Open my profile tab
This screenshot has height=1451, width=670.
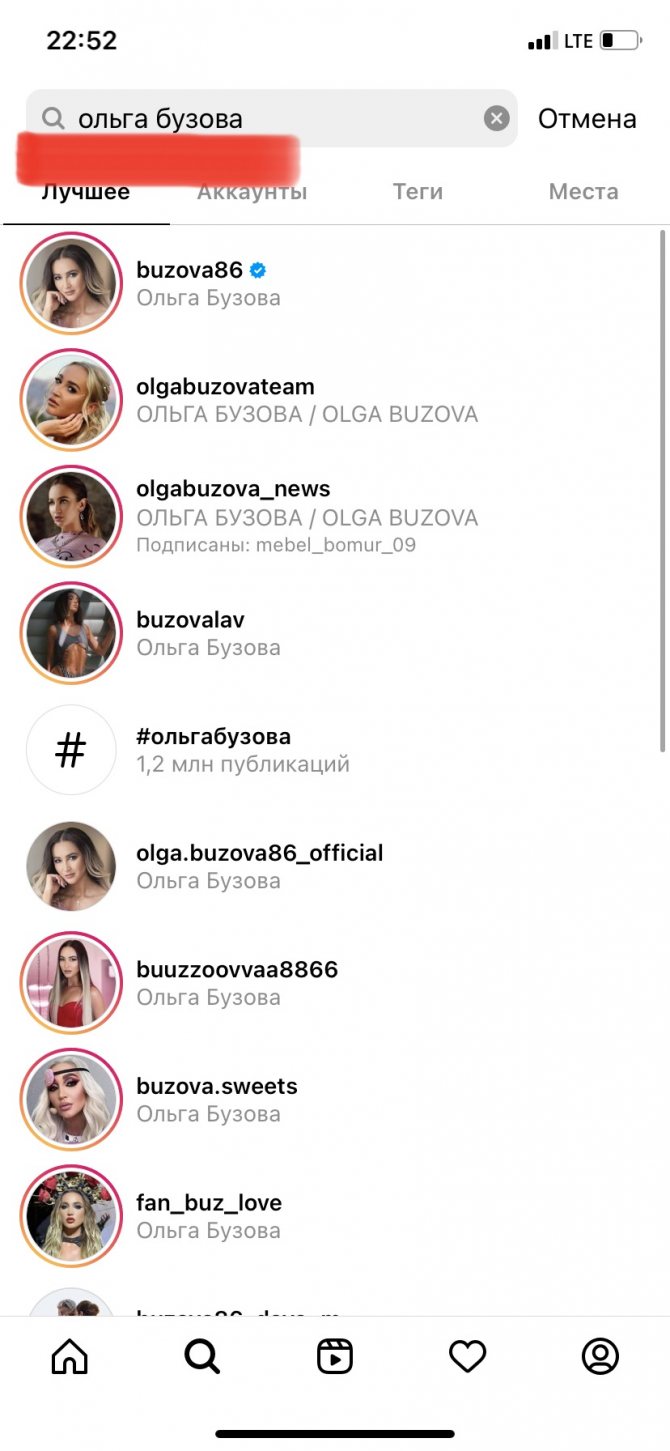point(600,1357)
